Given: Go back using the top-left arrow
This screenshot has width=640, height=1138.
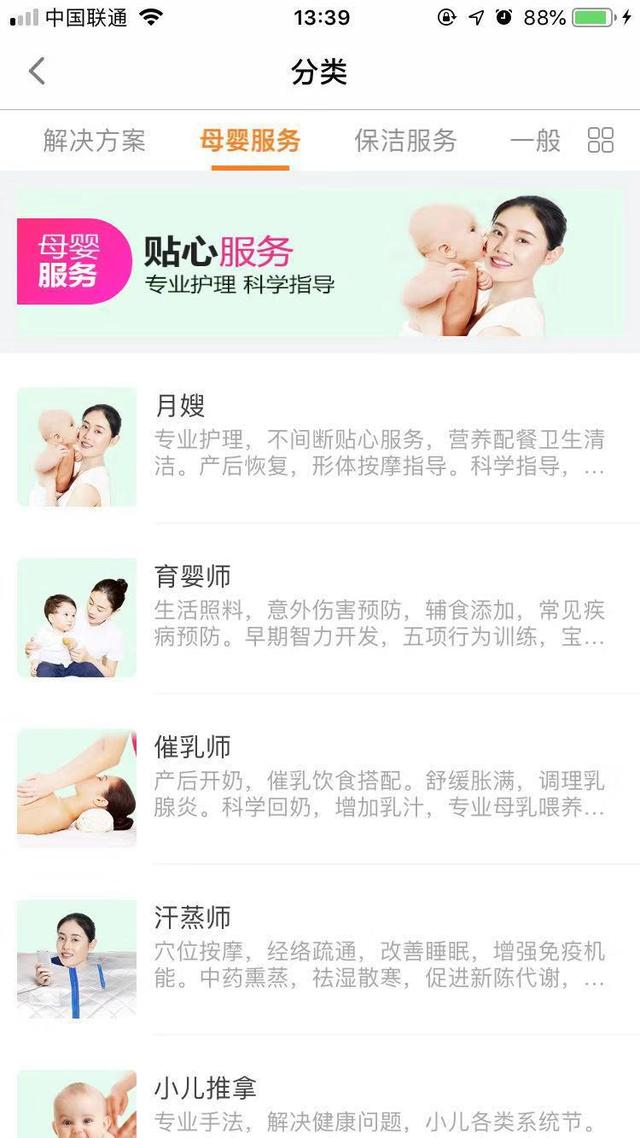Looking at the screenshot, I should coord(37,72).
